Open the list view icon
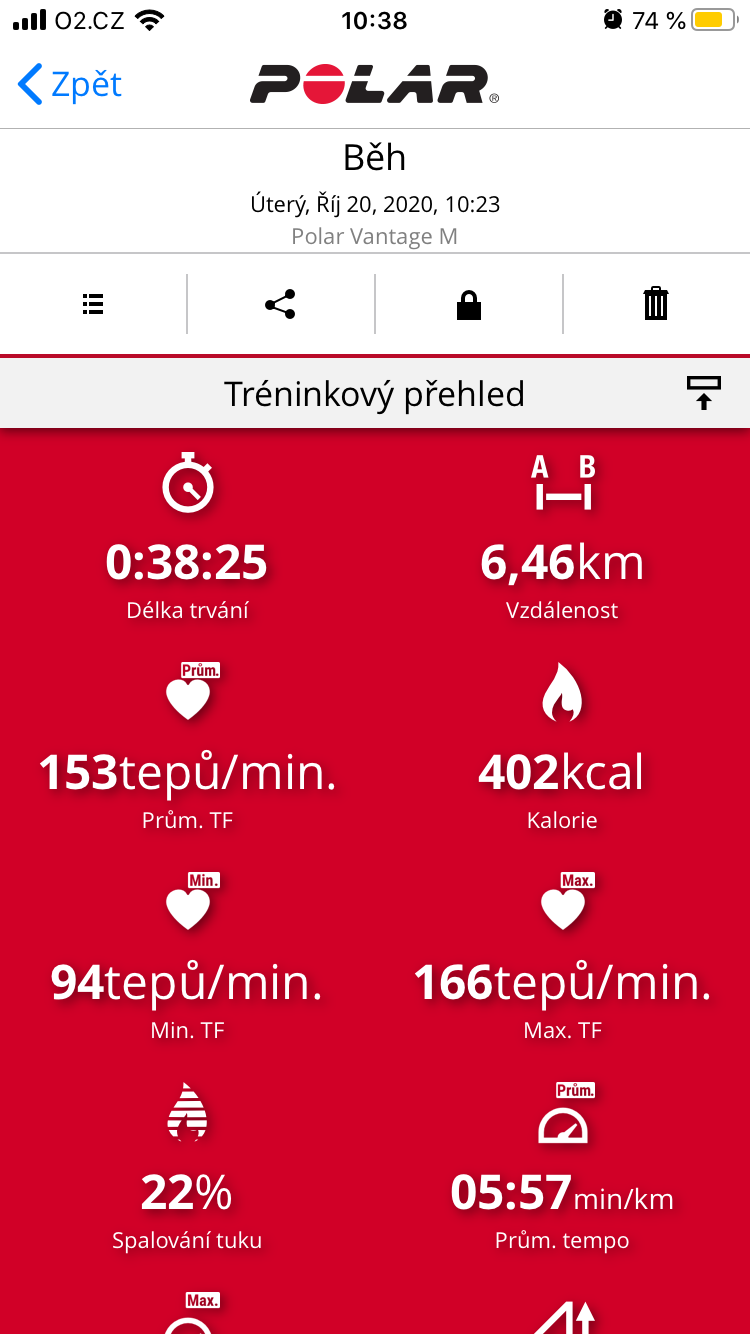This screenshot has height=1334, width=750. [x=93, y=304]
